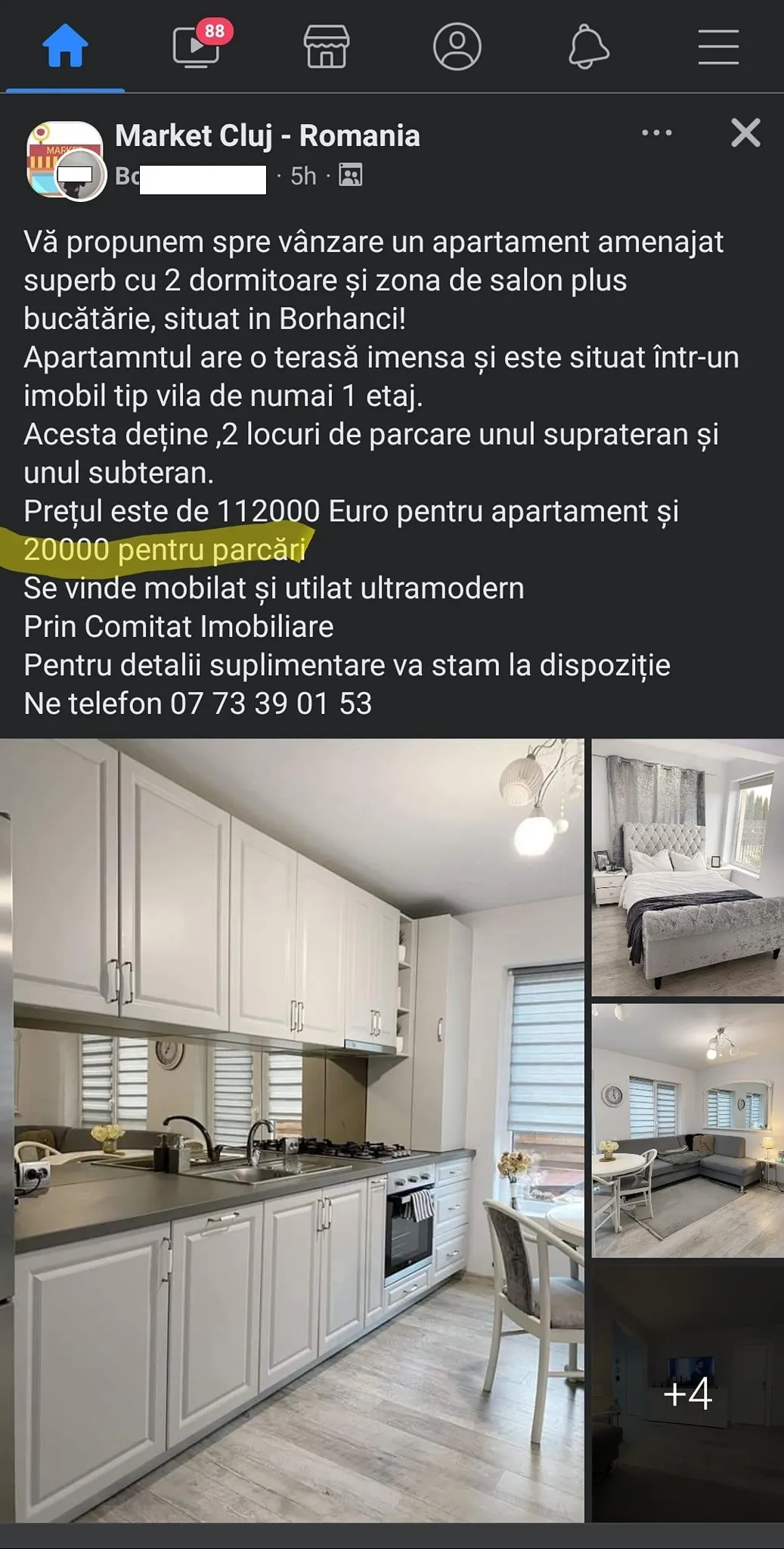Screen dimensions: 784x1549
Task: Open the kitchen photo
Action: (x=292, y=1130)
